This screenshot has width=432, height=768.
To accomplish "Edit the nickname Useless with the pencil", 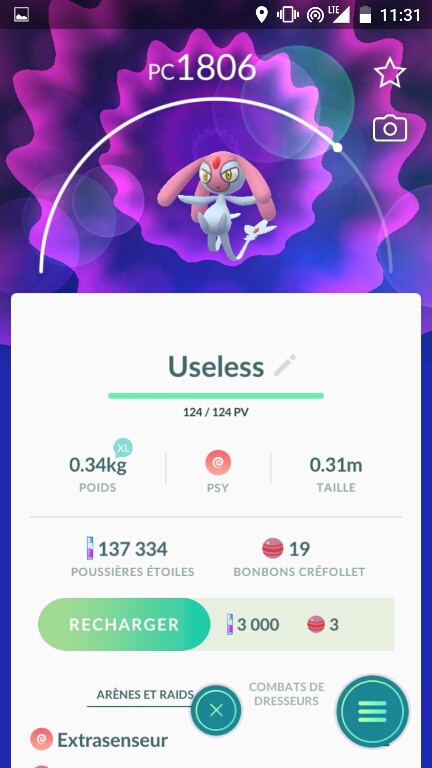I will tap(285, 366).
